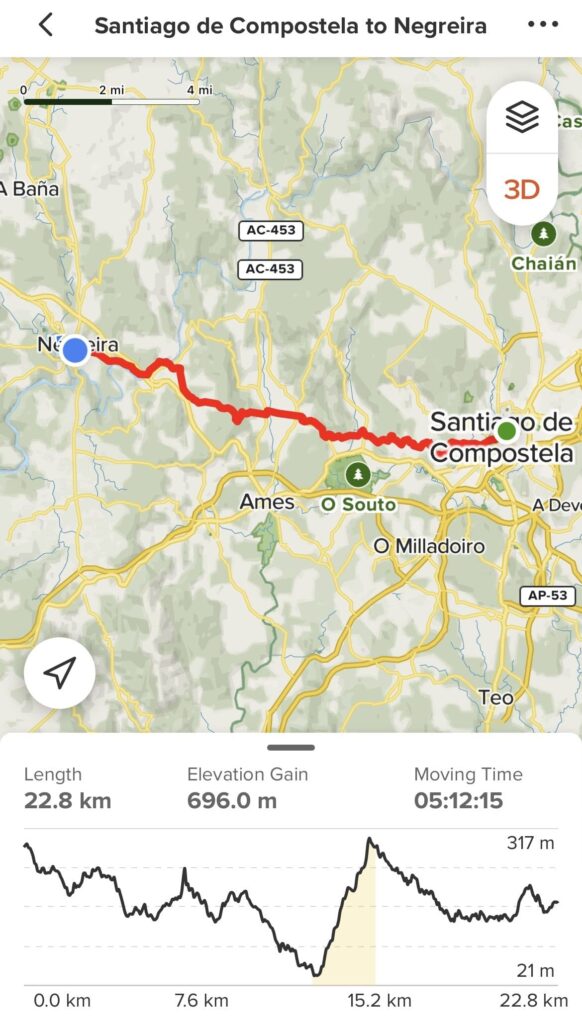Switch the map to 3D view
The height and width of the screenshot is (1024, 582).
522,189
